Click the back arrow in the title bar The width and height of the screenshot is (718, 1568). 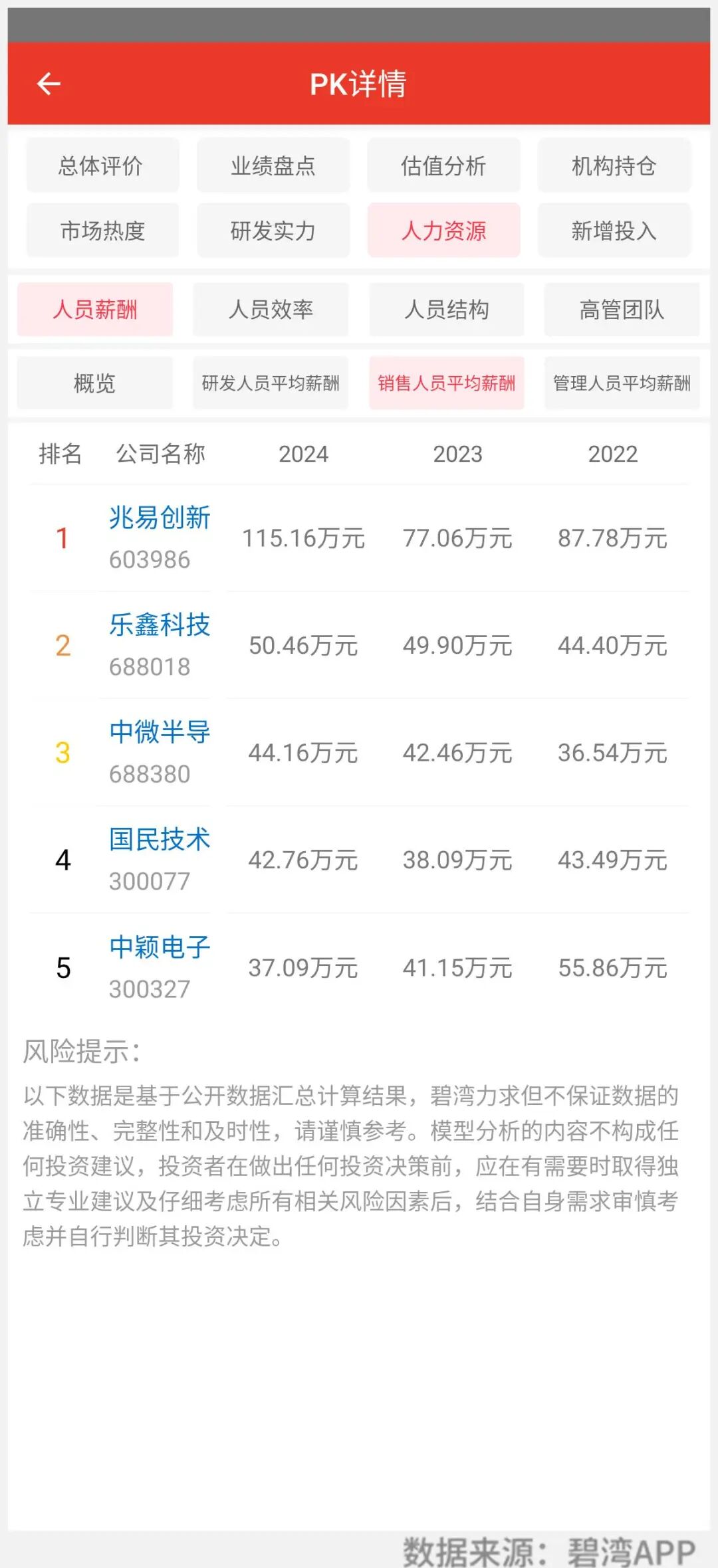48,84
